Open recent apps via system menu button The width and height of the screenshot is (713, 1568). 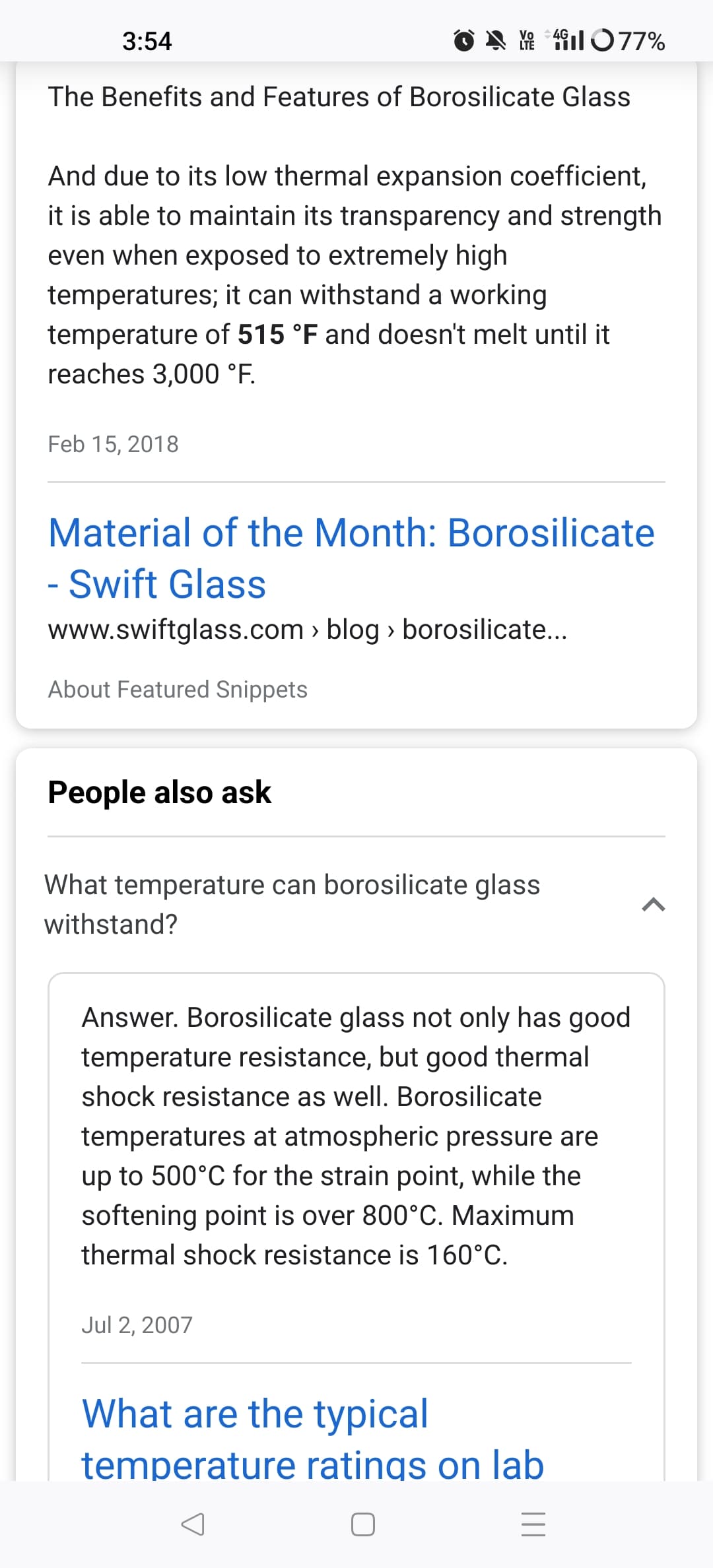[x=533, y=1524]
